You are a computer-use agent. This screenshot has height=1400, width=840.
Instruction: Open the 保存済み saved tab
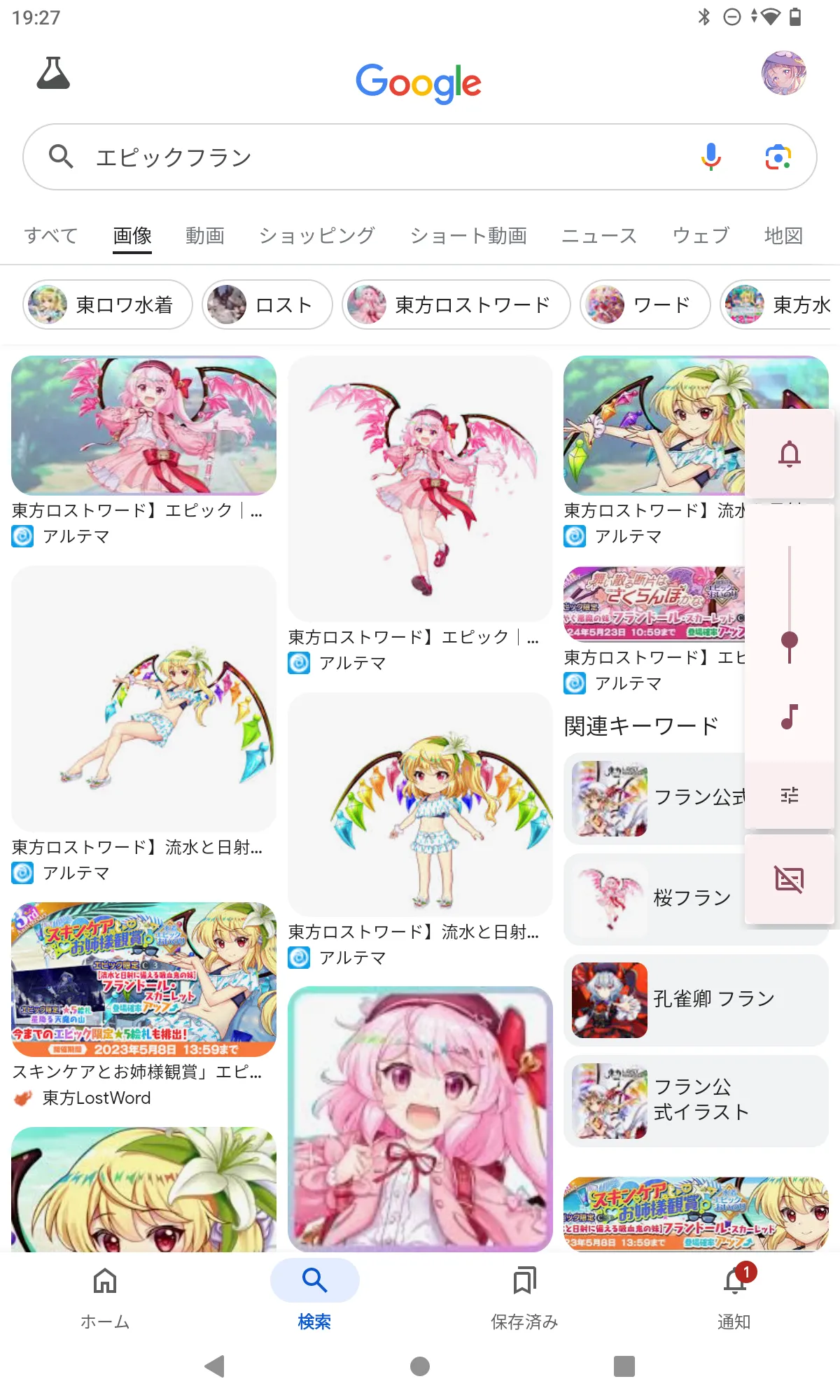524,1295
